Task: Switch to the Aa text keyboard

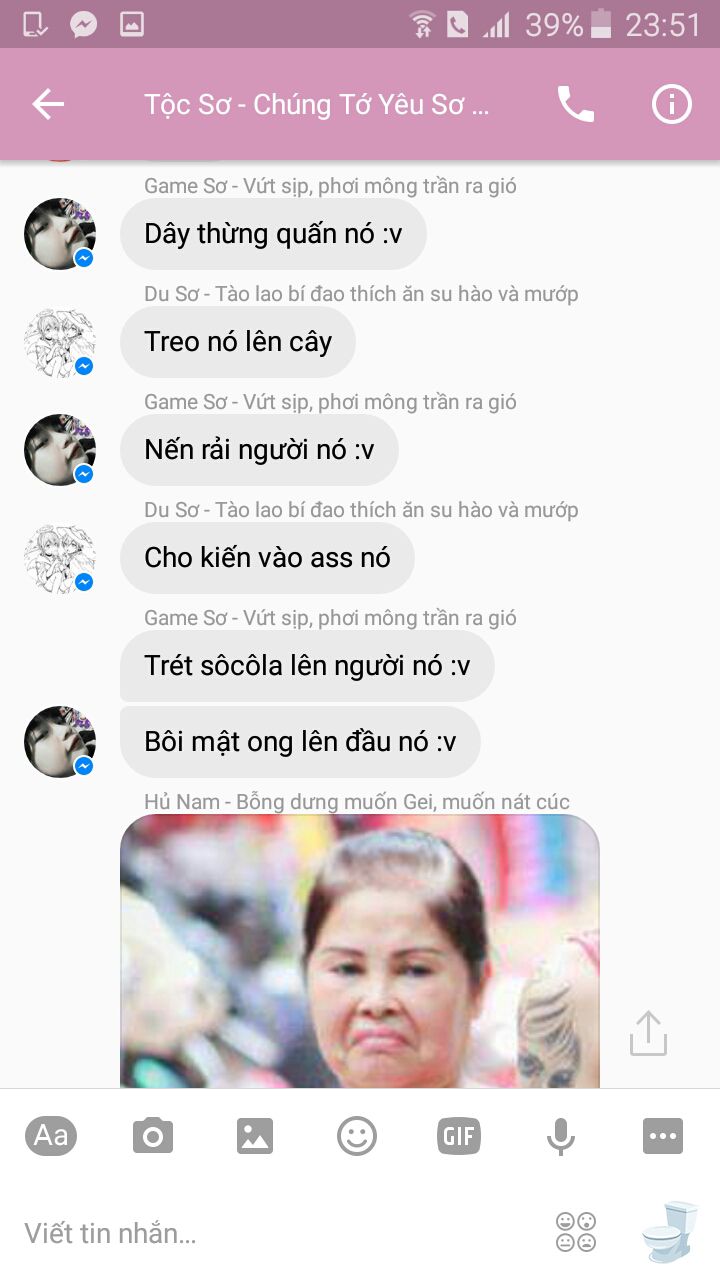Action: coord(51,1136)
